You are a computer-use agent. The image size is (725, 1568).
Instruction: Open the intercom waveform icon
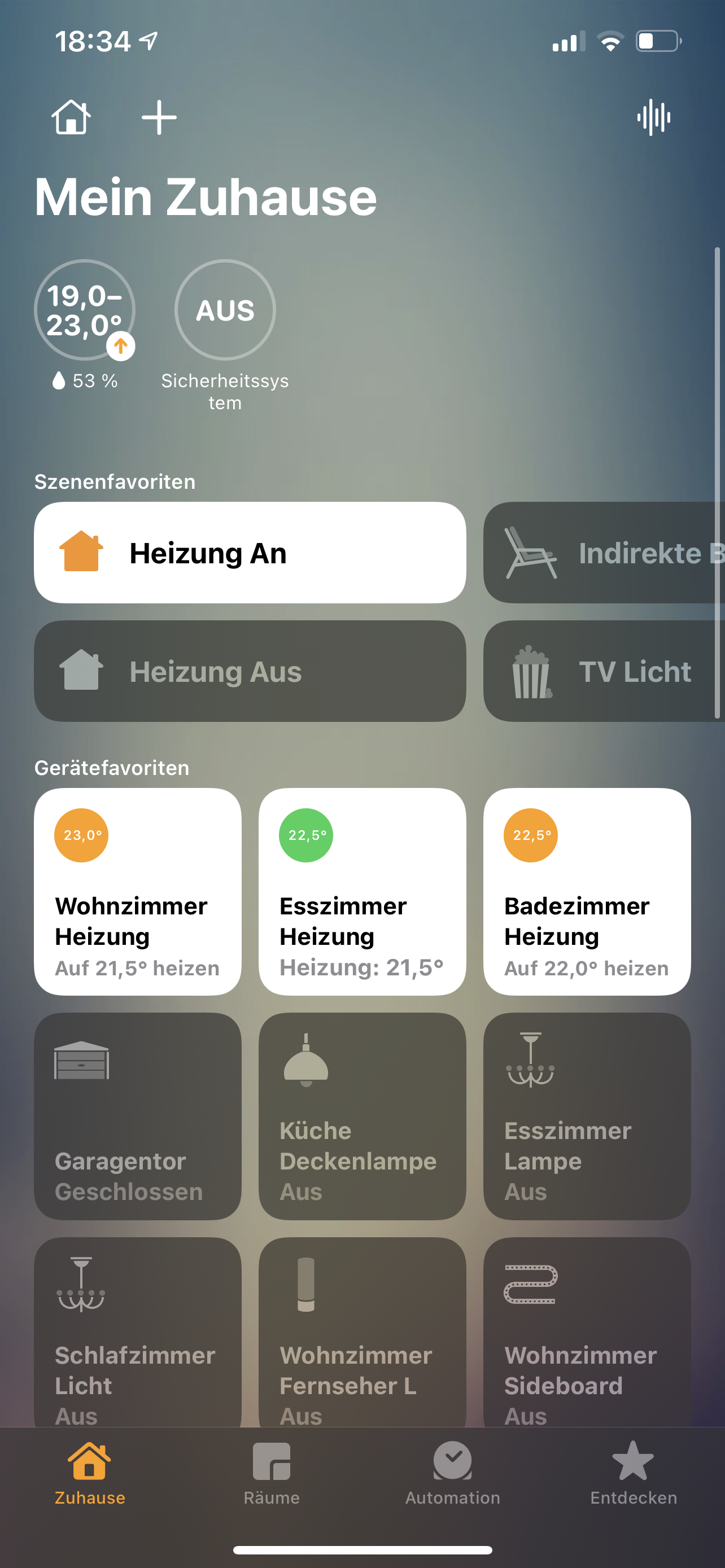tap(653, 117)
